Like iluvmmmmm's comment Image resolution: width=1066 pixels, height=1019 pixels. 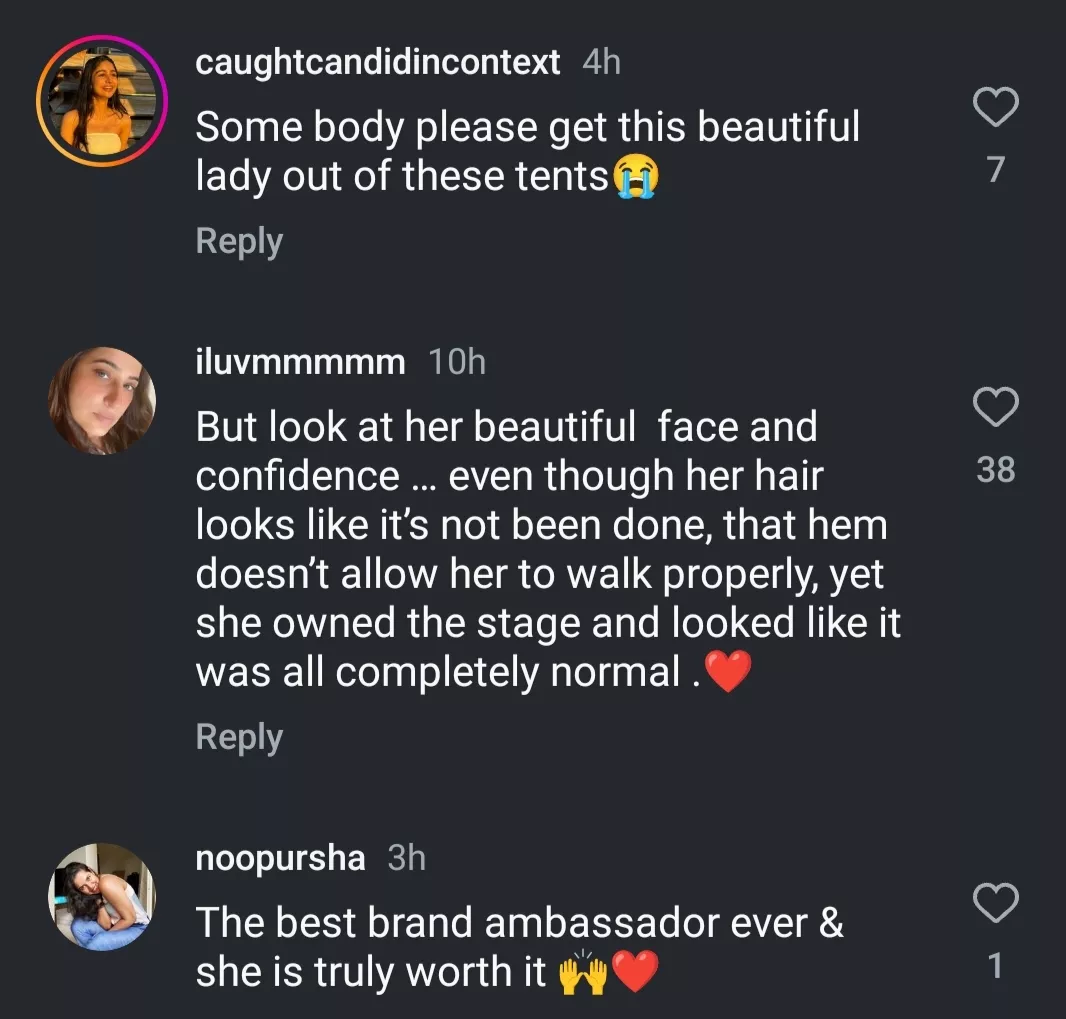995,407
